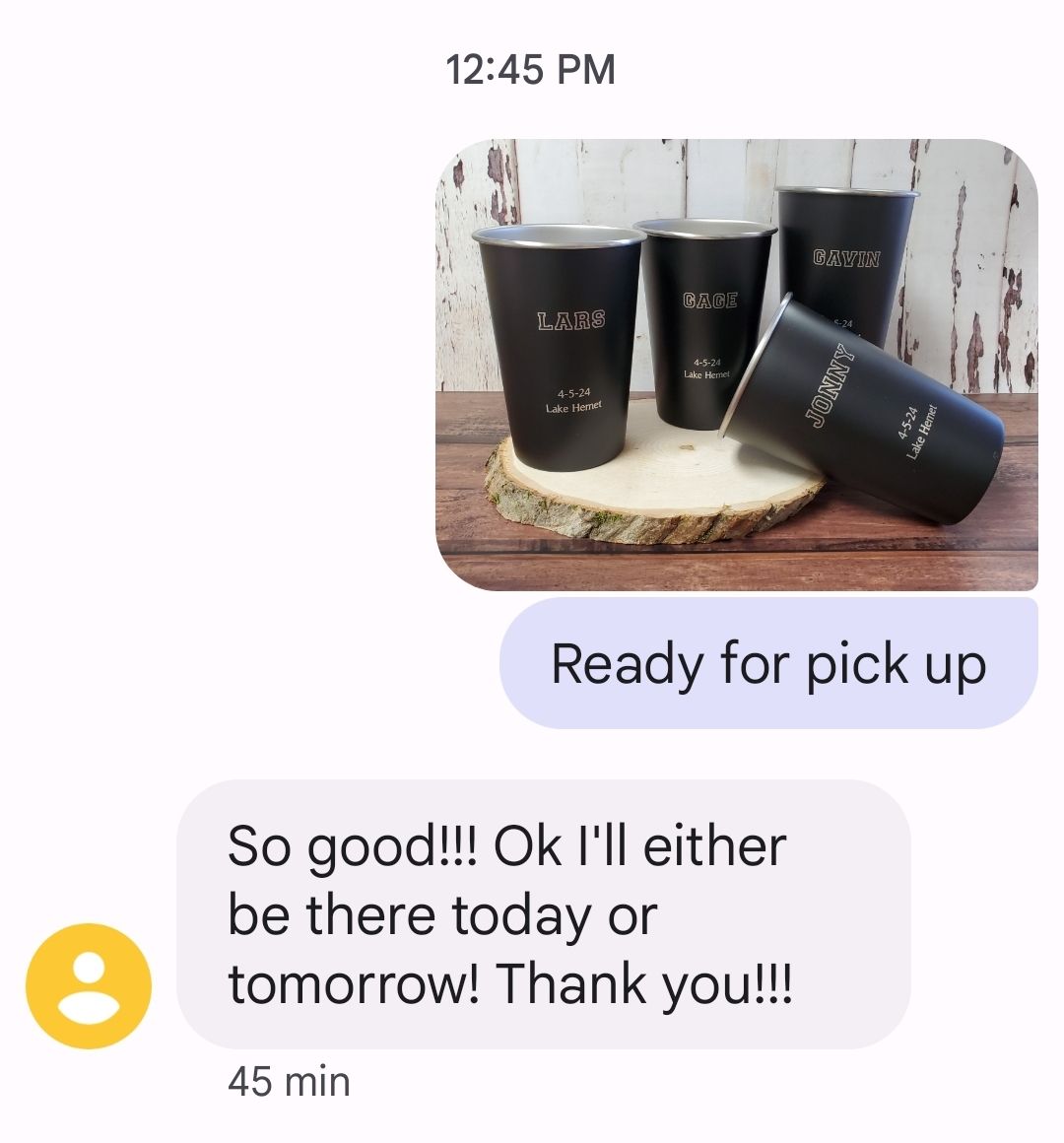The width and height of the screenshot is (1064, 1143).
Task: Open the sender's yellow contact avatar
Action: tap(89, 985)
